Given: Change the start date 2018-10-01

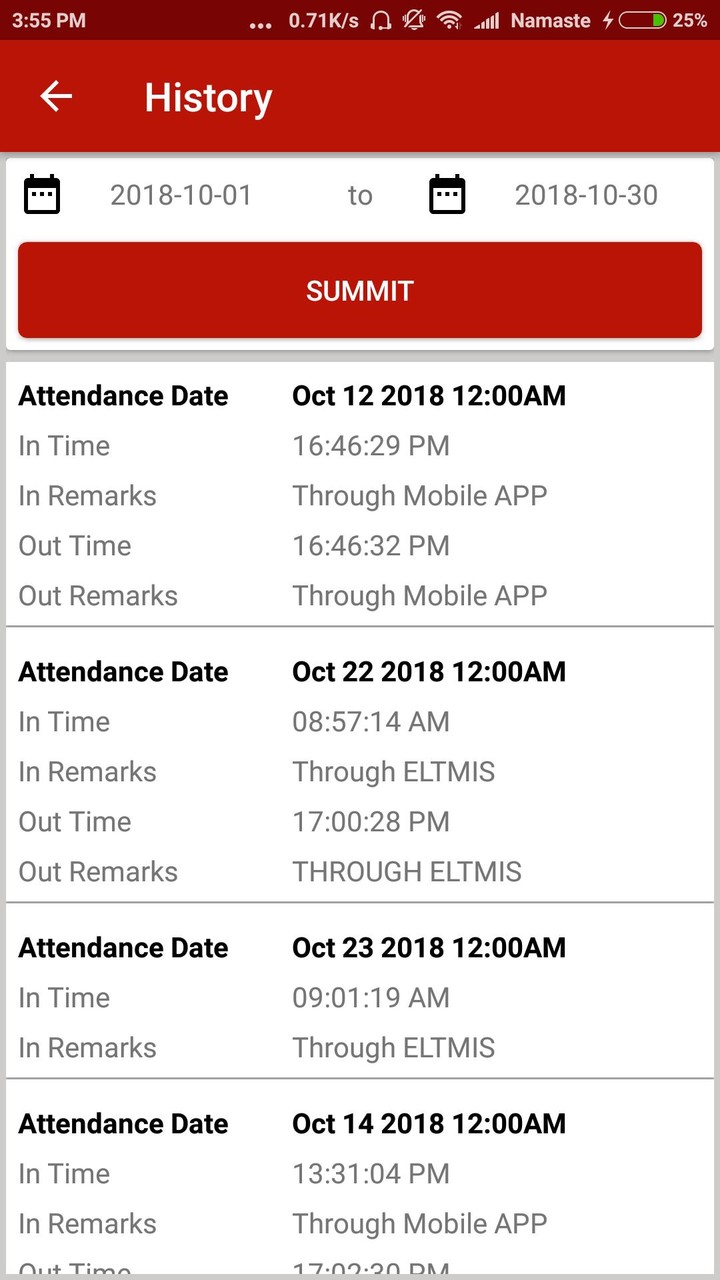Looking at the screenshot, I should click(181, 195).
